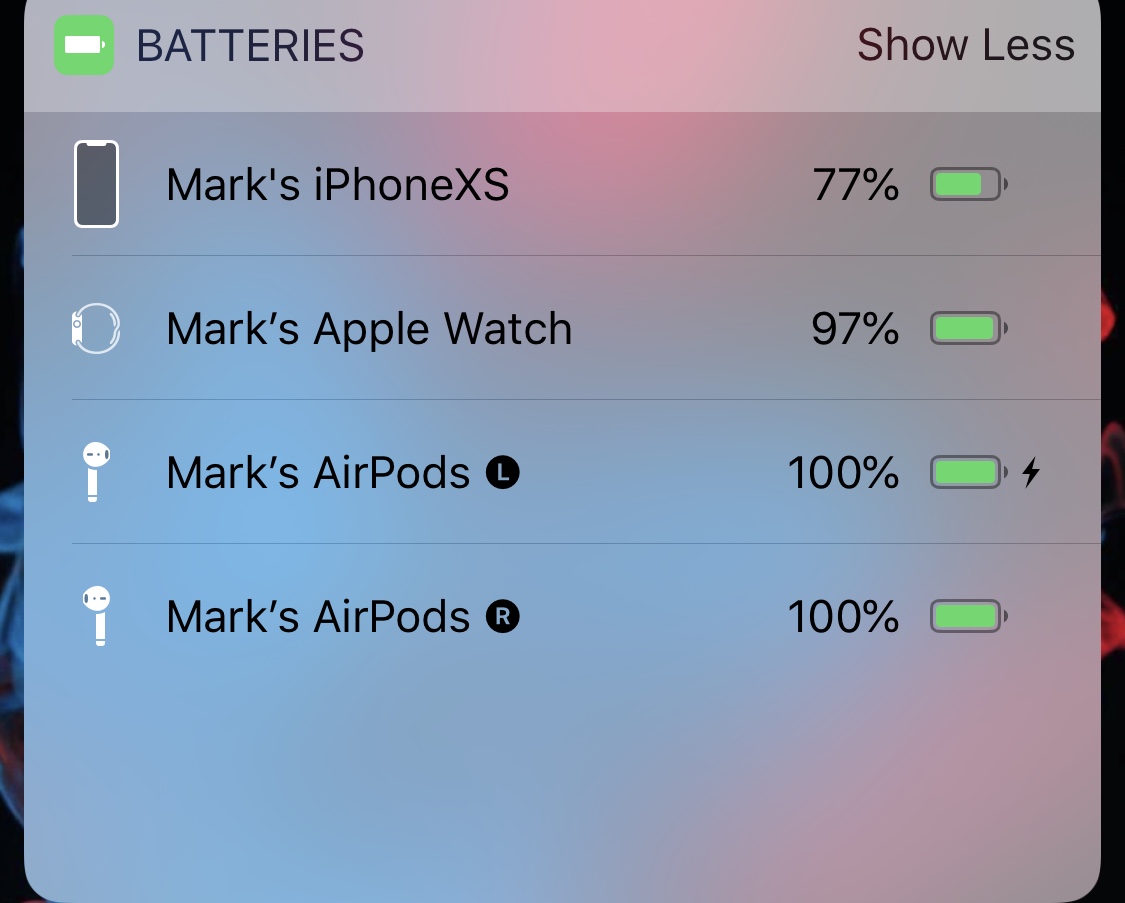Screen dimensions: 1125x903
Task: Collapse the Batteries widget with Show Less
Action: [x=966, y=45]
